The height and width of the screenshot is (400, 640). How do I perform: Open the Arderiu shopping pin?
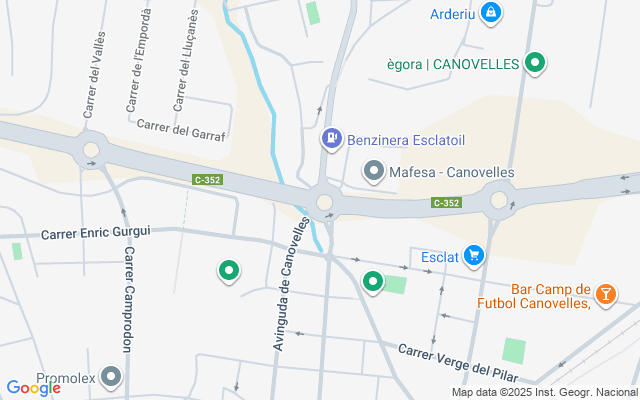pyautogui.click(x=490, y=13)
